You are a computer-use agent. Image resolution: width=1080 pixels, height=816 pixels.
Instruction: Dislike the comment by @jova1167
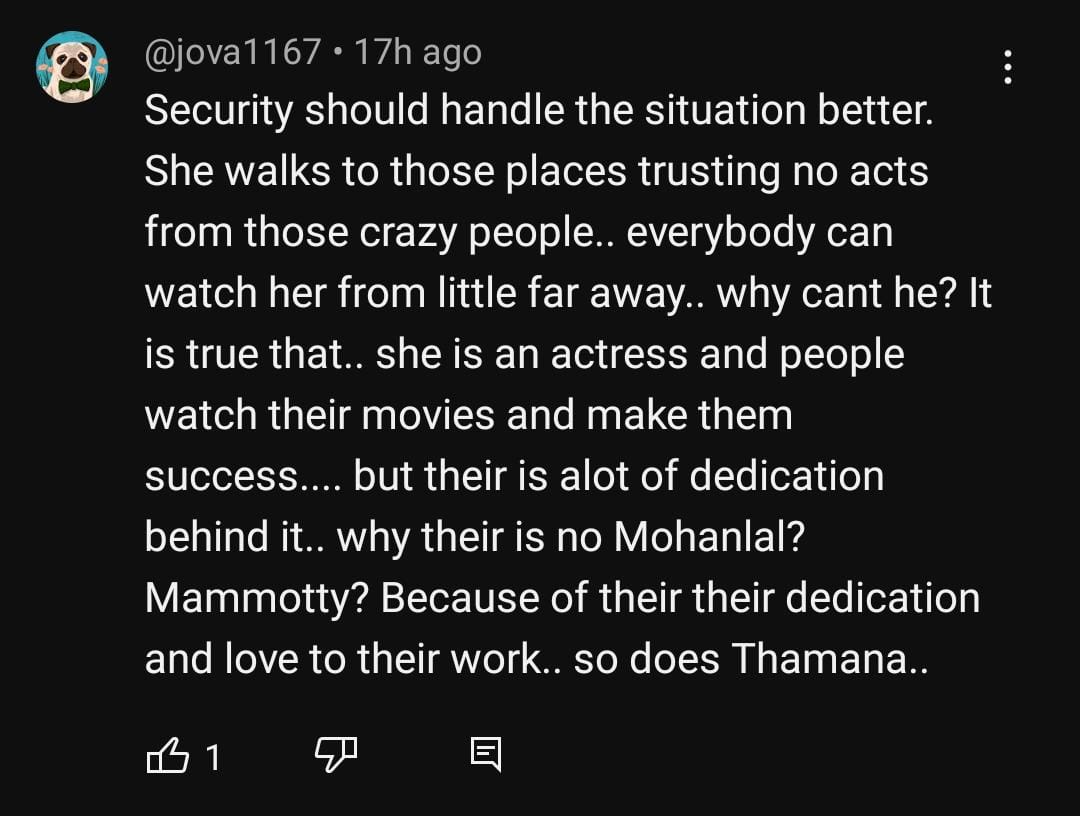336,754
